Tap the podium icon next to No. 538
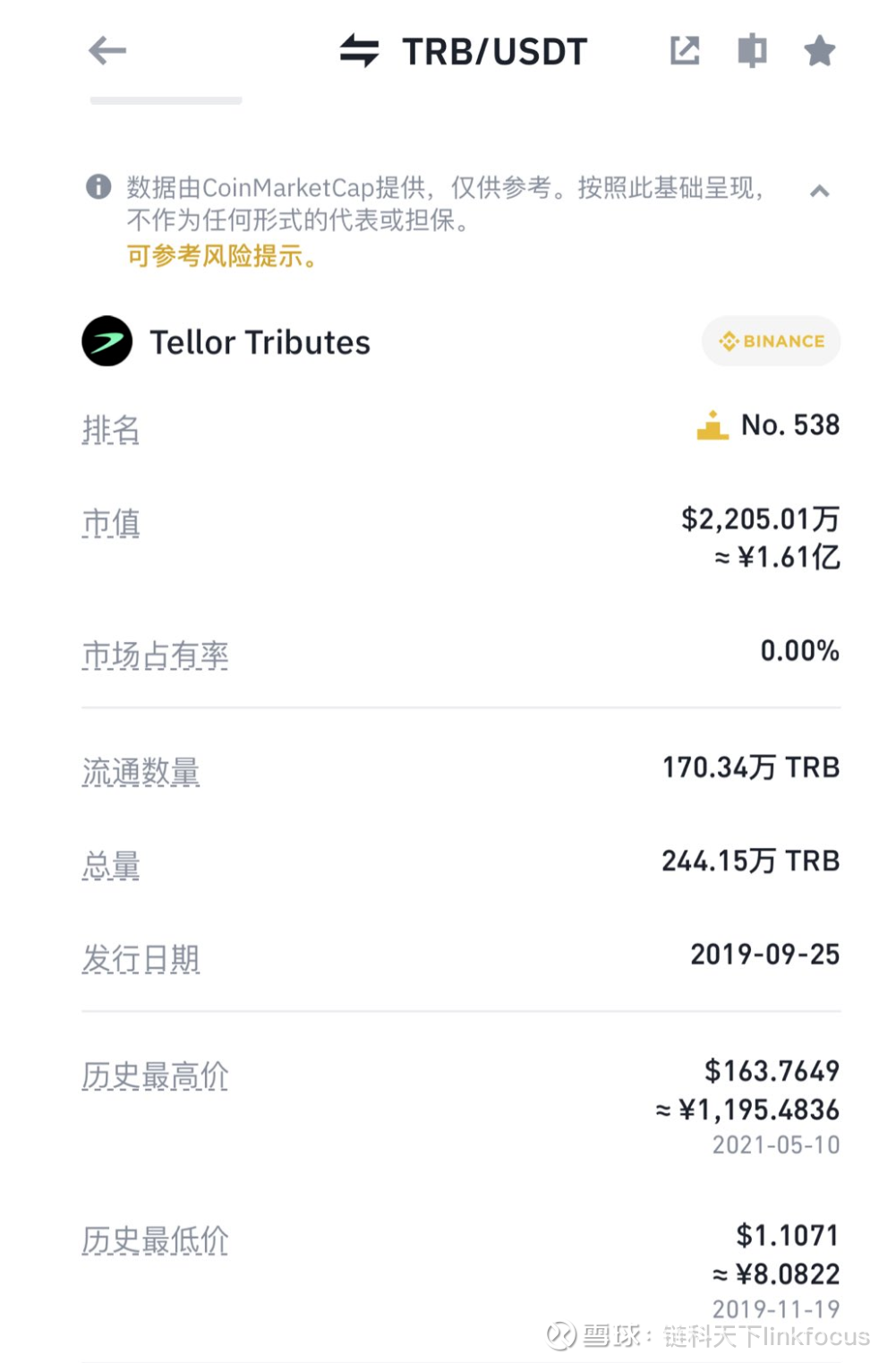The width and height of the screenshot is (896, 1363). [713, 425]
